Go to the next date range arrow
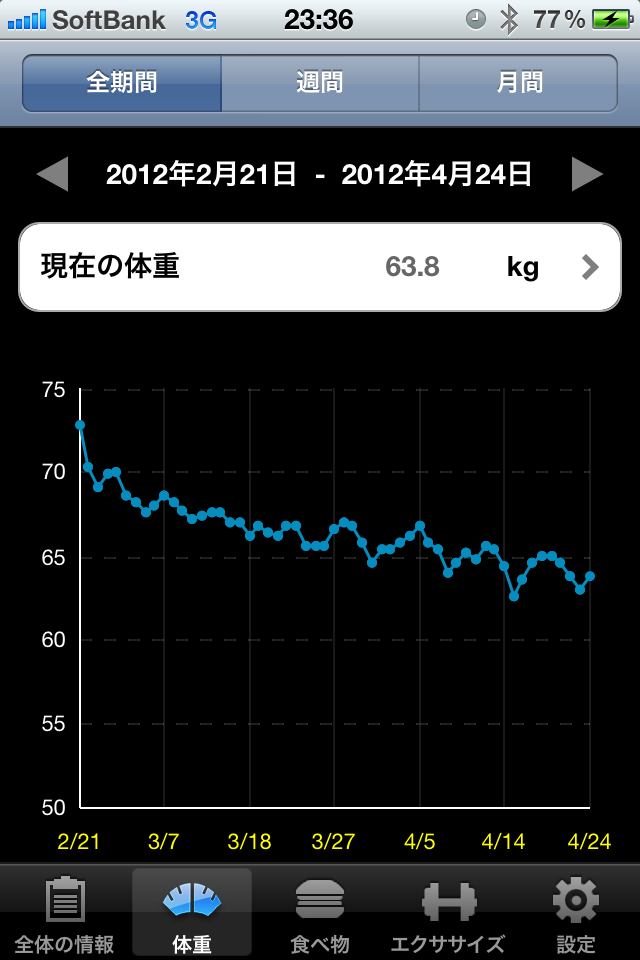 pyautogui.click(x=587, y=175)
